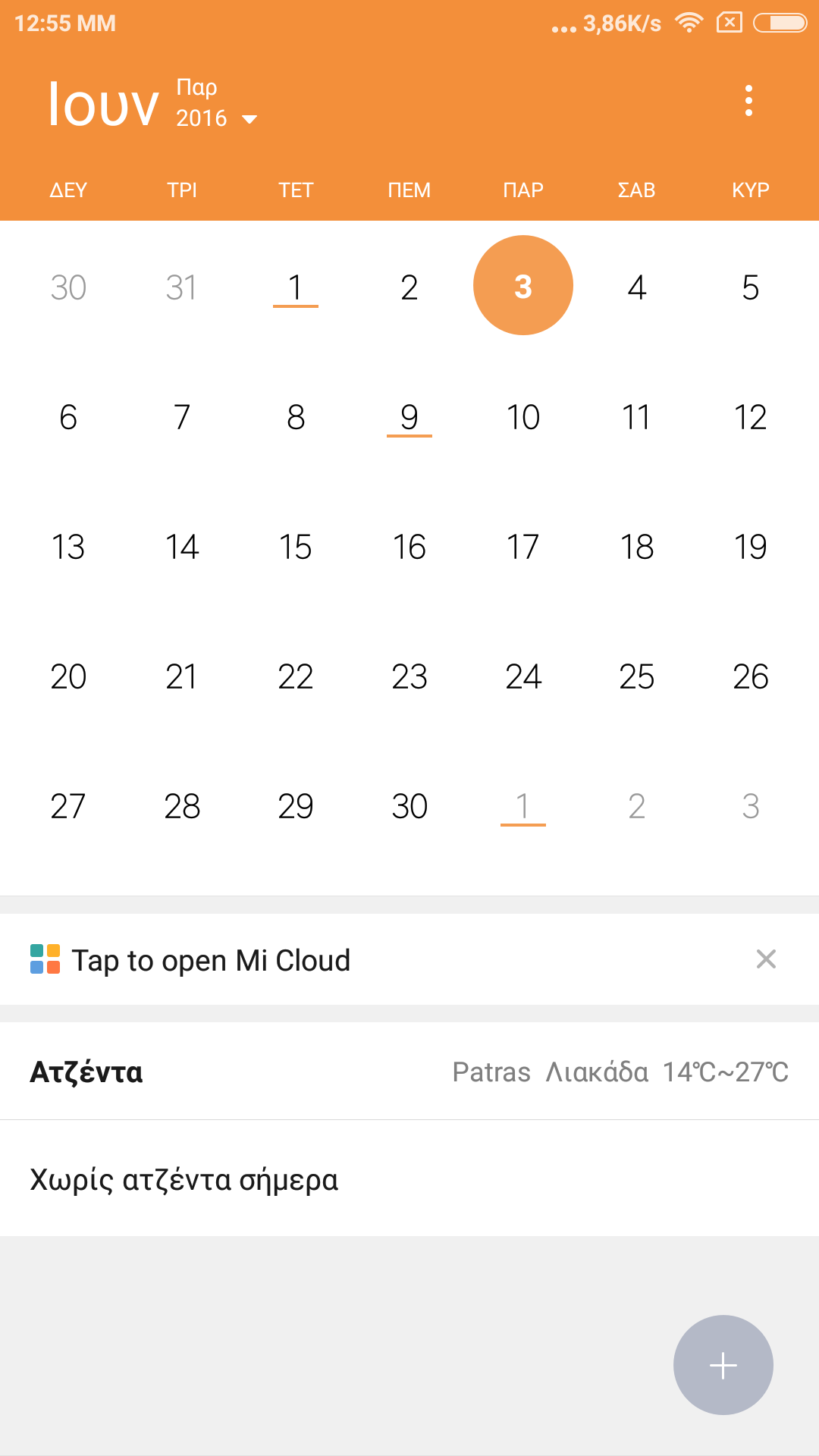Add a new calendar event
Viewport: 819px width, 1456px height.
pos(723,1365)
